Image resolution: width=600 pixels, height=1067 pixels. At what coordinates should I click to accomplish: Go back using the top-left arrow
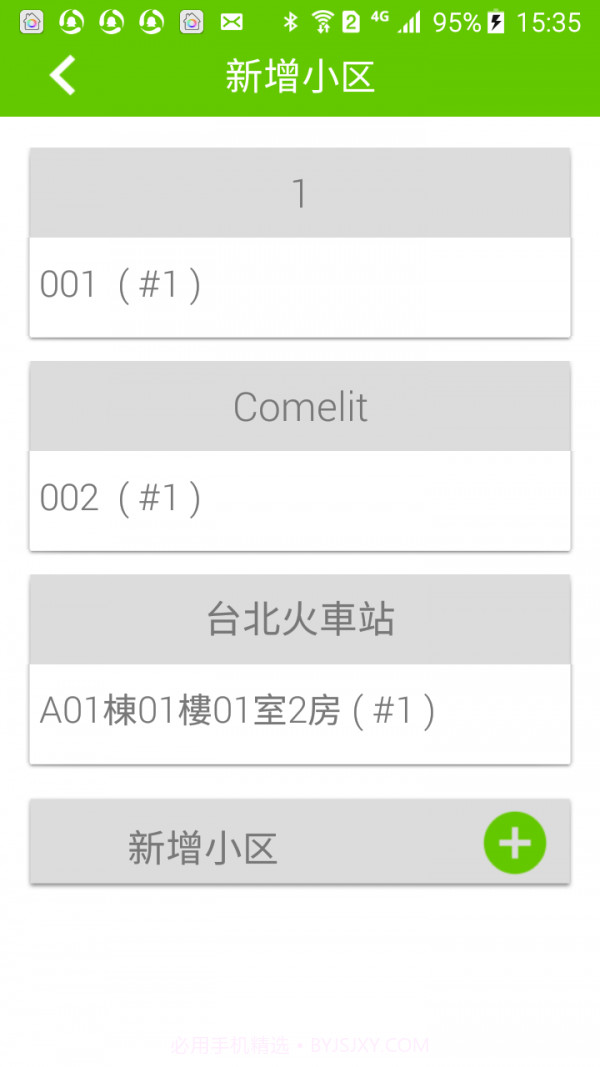pyautogui.click(x=62, y=75)
